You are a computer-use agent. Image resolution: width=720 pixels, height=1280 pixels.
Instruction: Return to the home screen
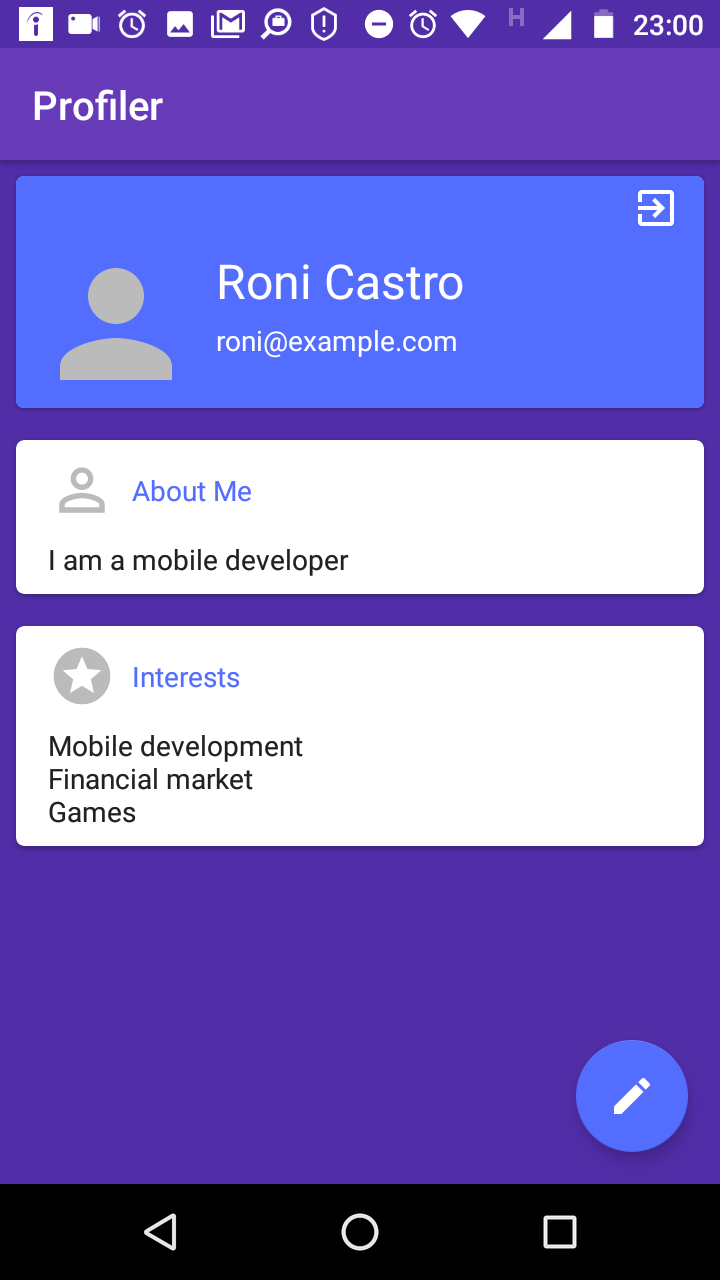coord(360,1232)
